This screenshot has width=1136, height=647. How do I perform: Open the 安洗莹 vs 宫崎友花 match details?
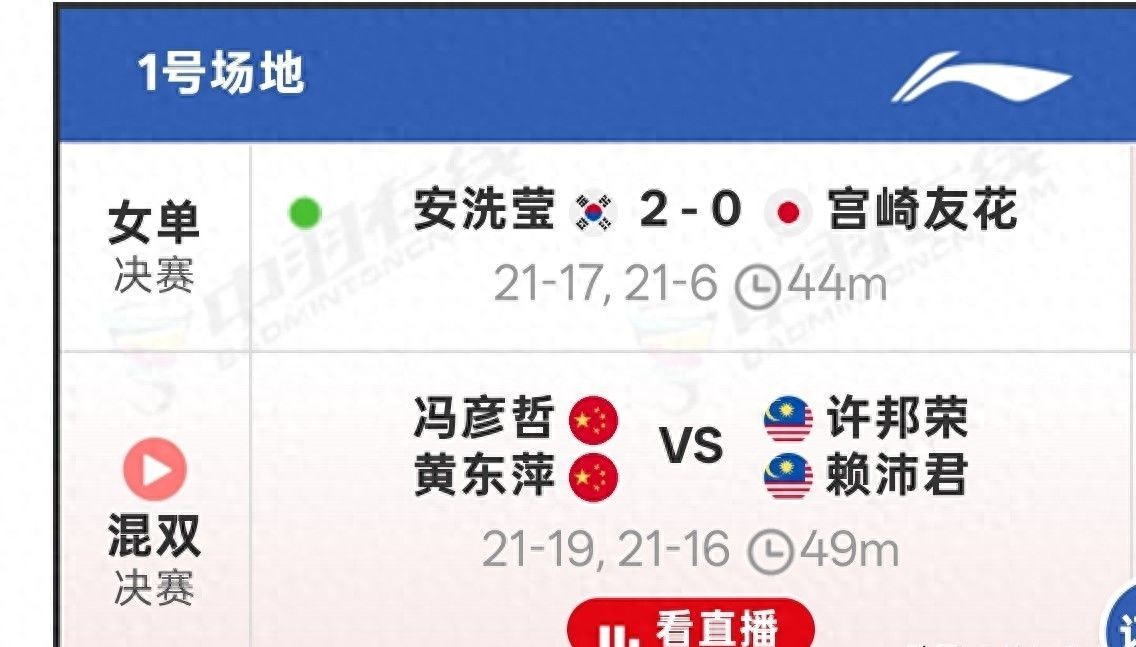690,247
